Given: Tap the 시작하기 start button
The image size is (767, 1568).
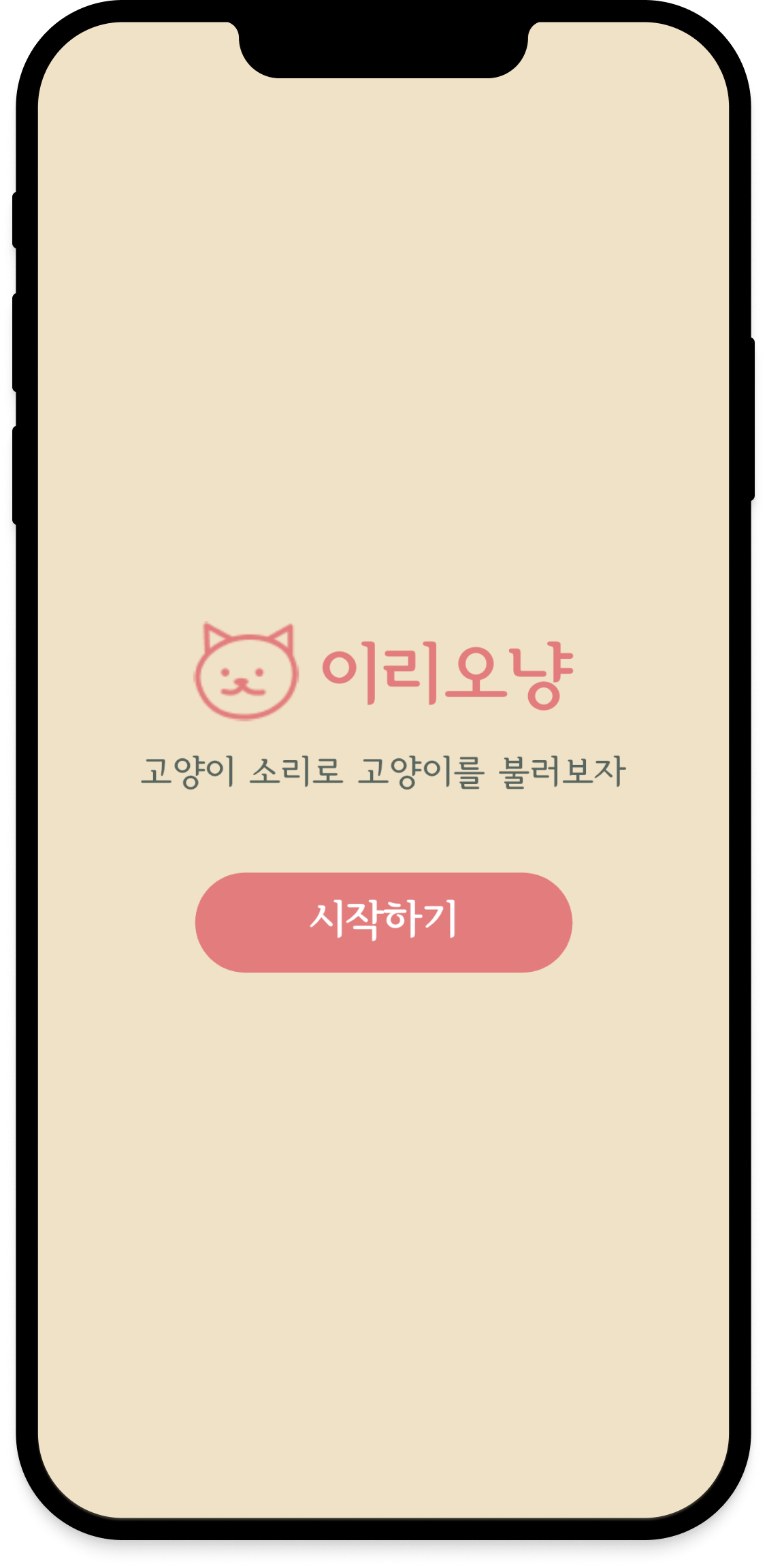Looking at the screenshot, I should click(x=383, y=922).
